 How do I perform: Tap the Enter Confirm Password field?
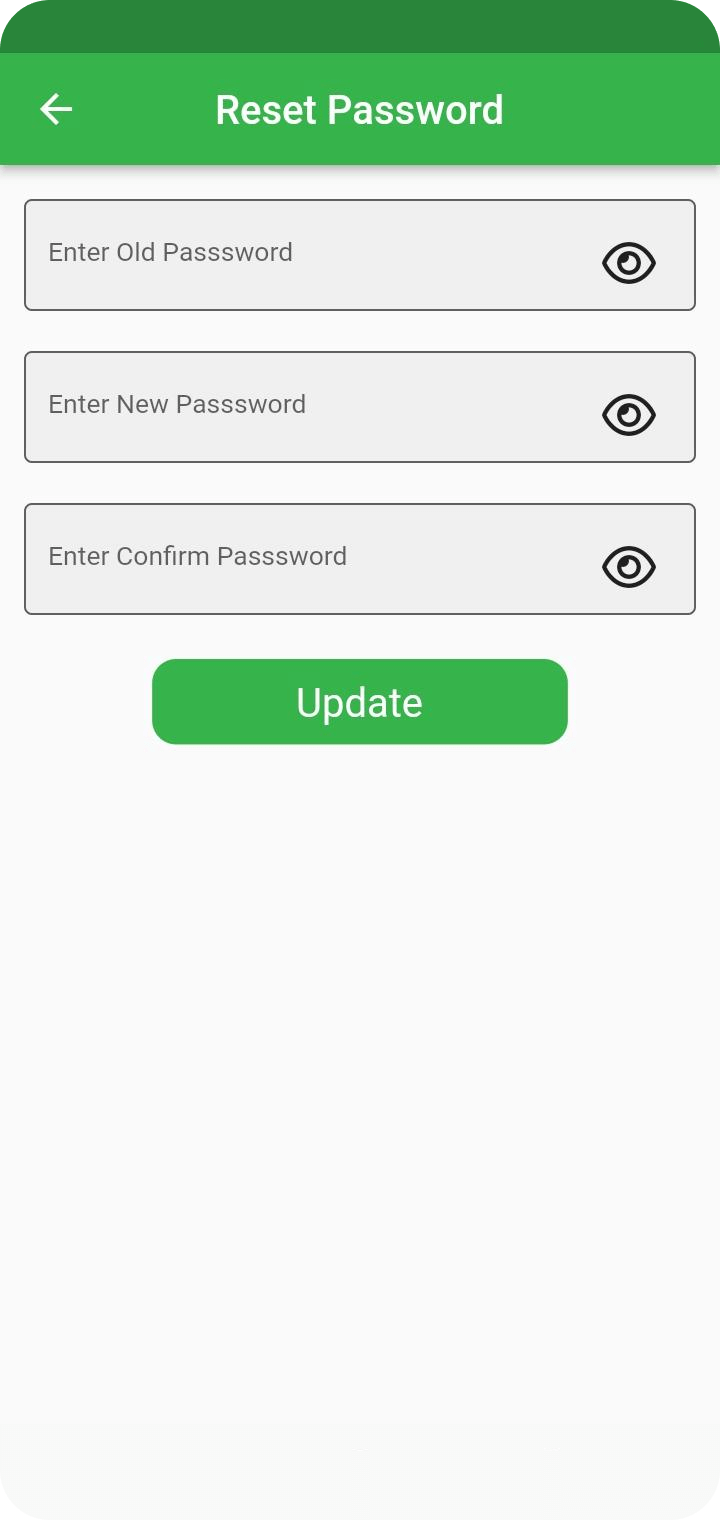point(300,558)
